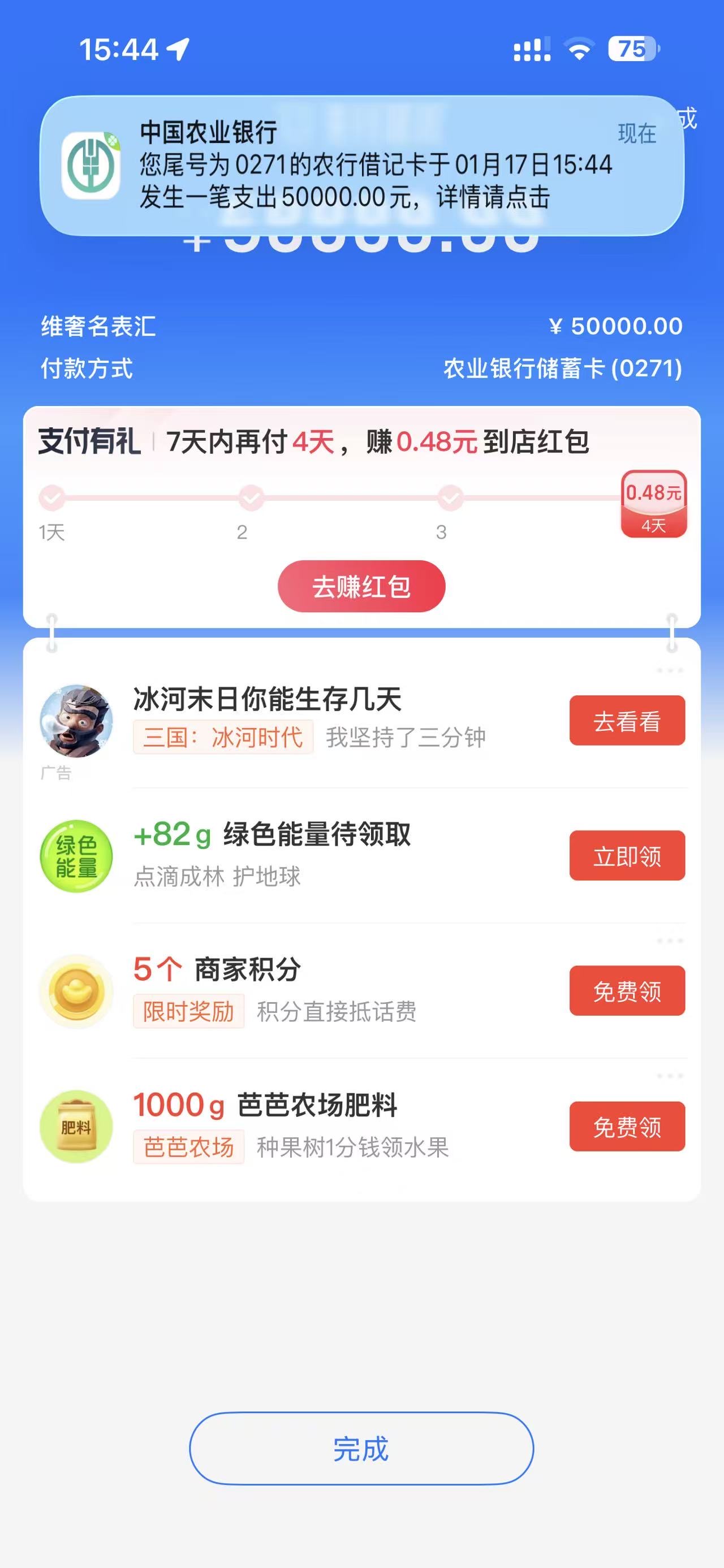
Task: Tap 免费领 for 商家积分
Action: pyautogui.click(x=627, y=991)
